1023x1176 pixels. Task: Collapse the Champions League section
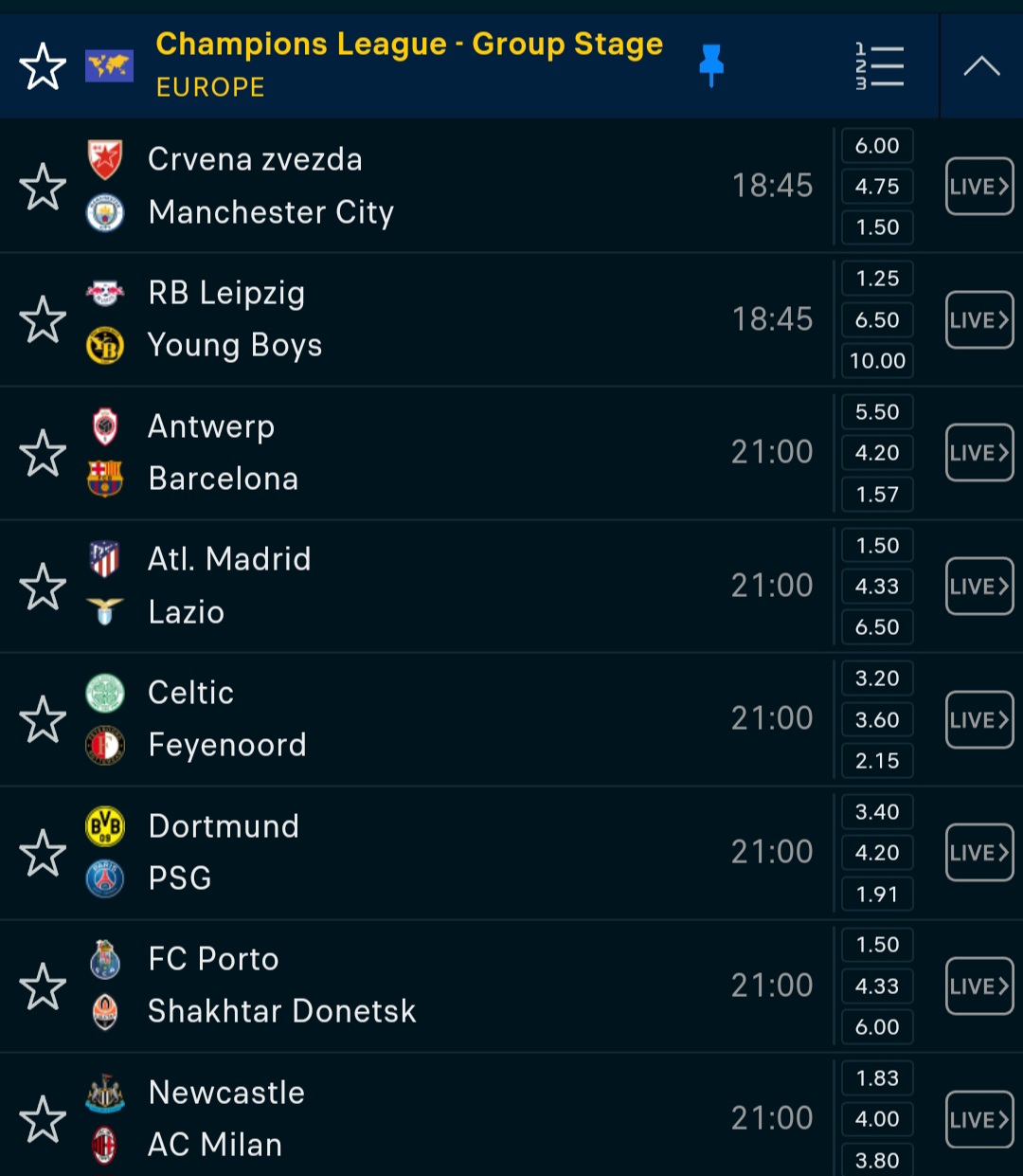(981, 66)
